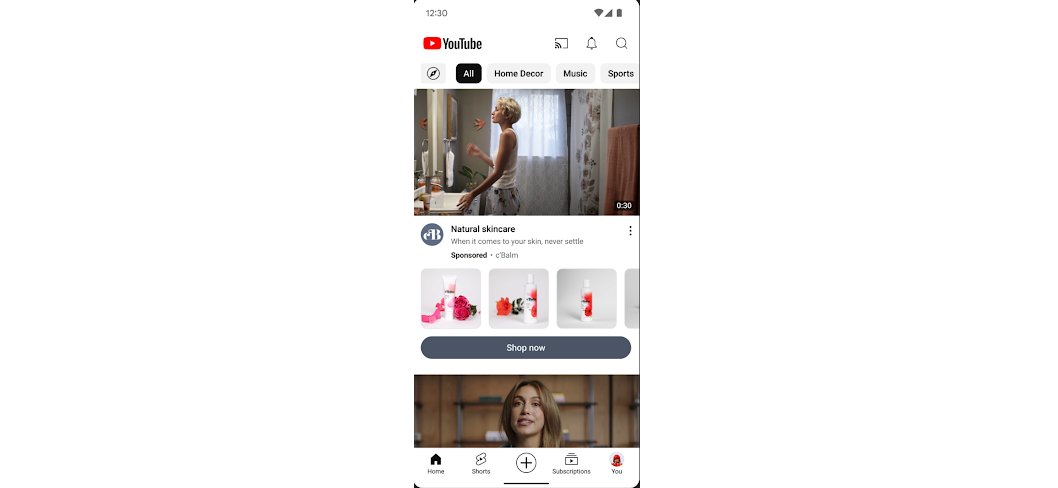Select the Sports chip

620,73
